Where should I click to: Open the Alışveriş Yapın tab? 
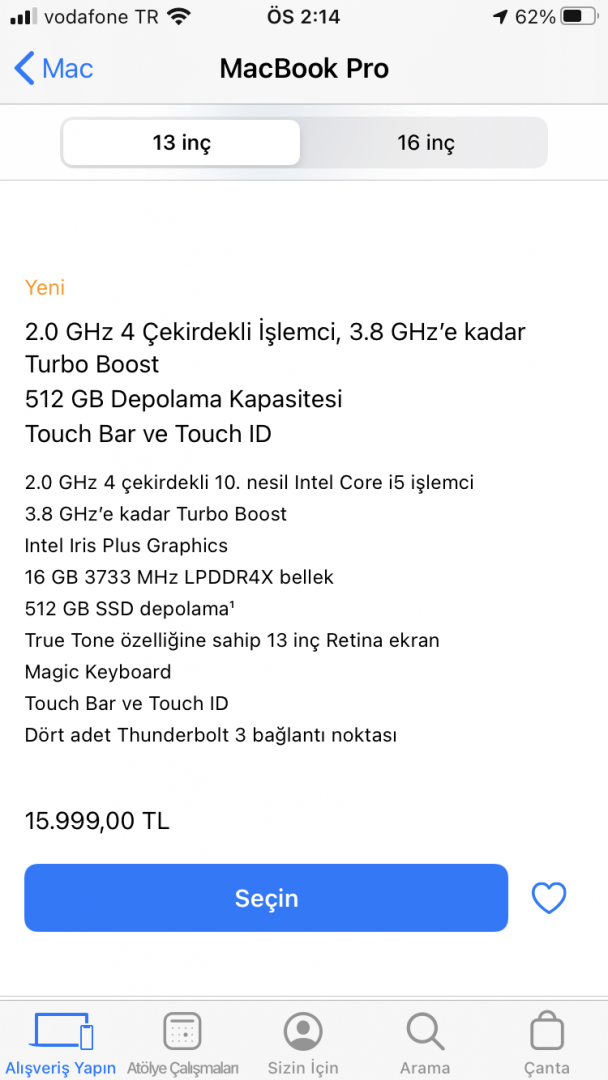(61, 1043)
